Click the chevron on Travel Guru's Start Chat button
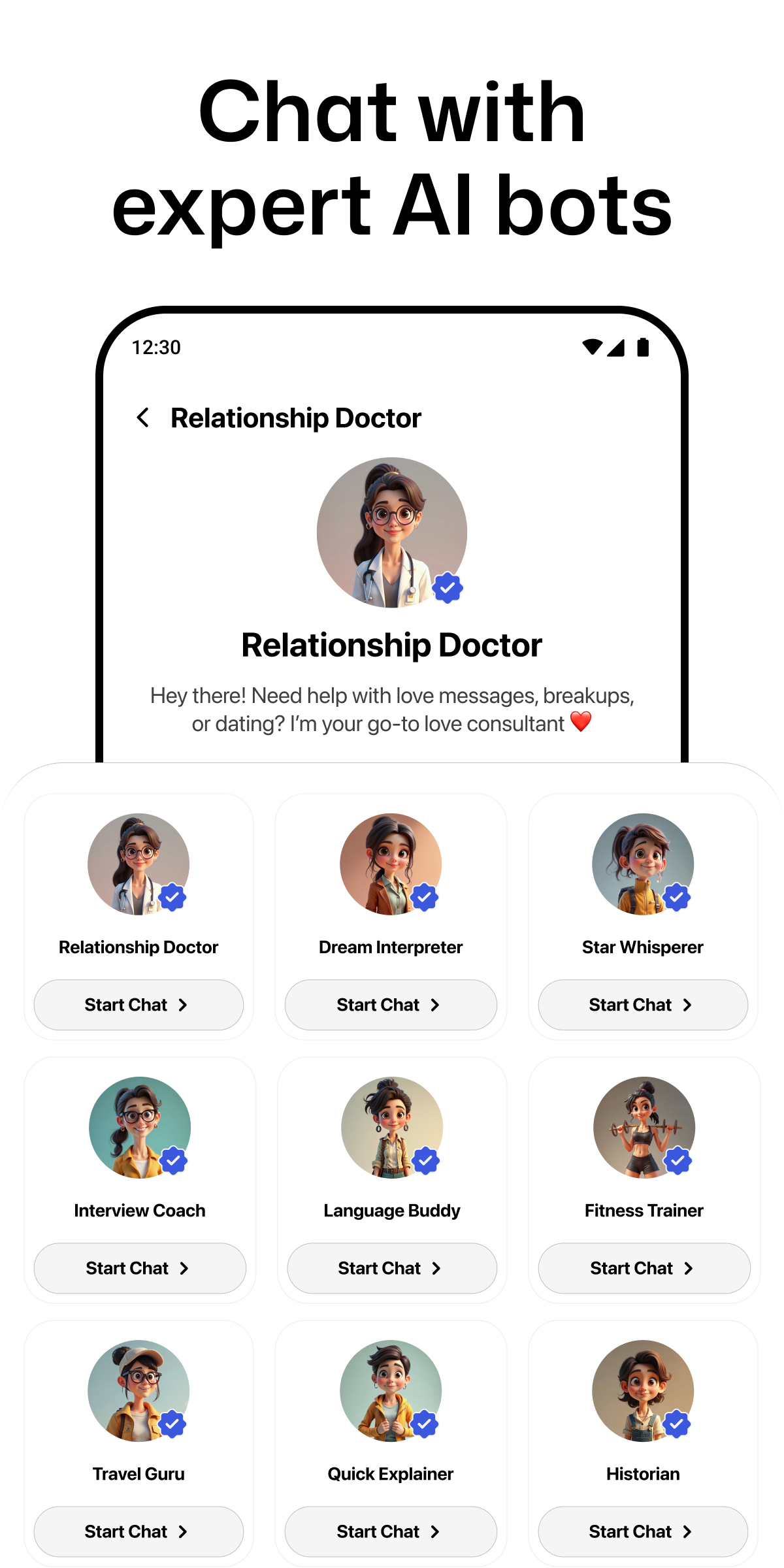The image size is (784, 1568). tap(183, 1531)
